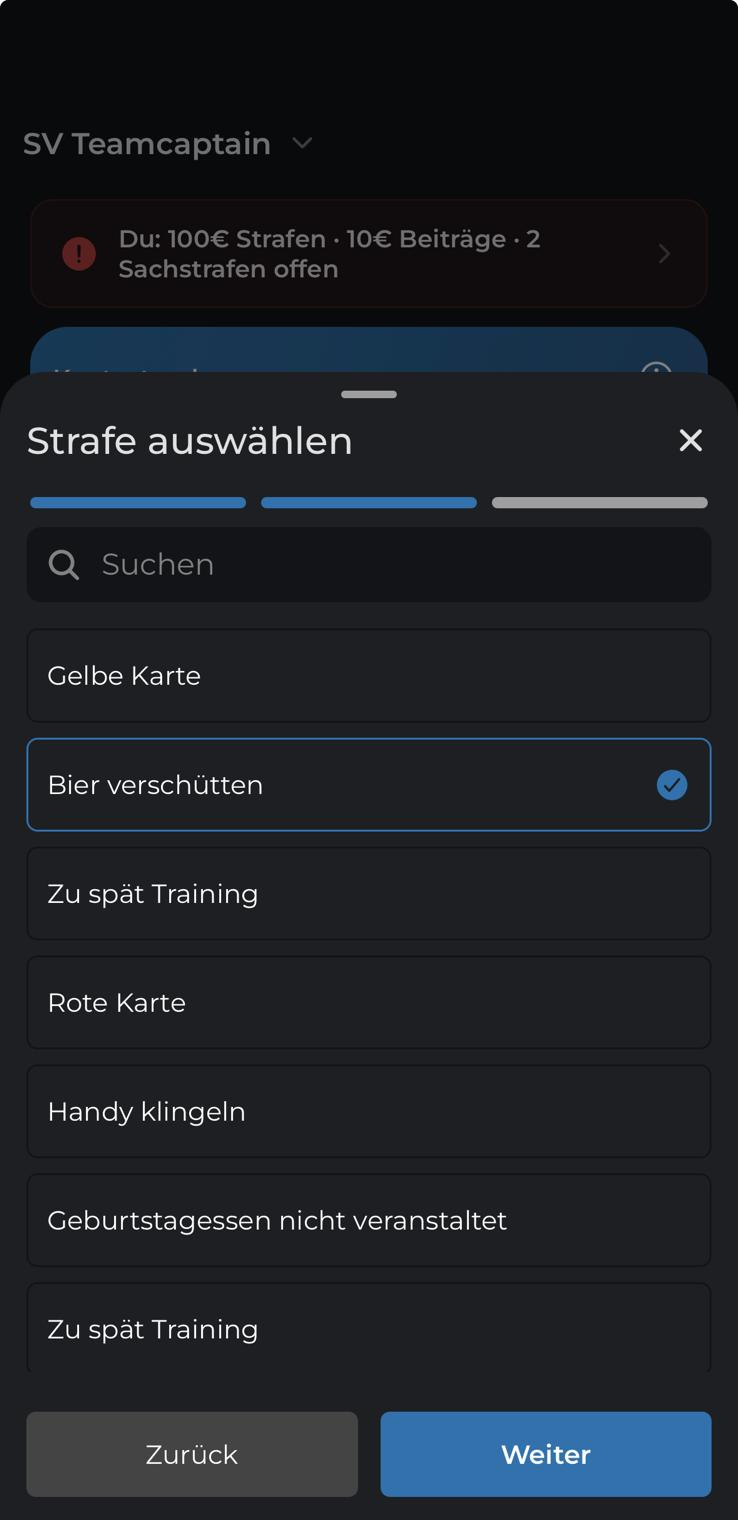Continue with the Weiter button

point(546,1455)
